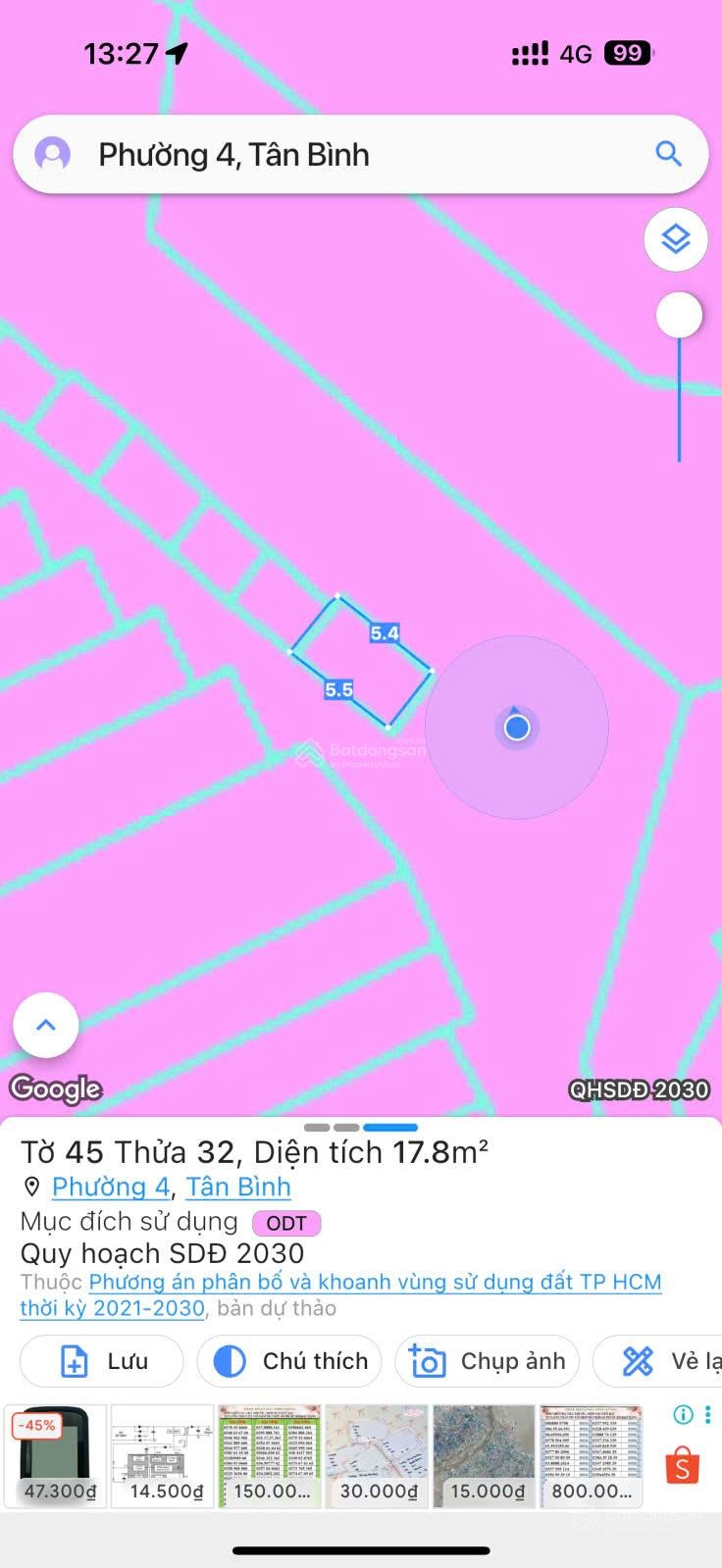Show the legend with Chú thích
This screenshot has height=1568, width=722.
point(289,1361)
